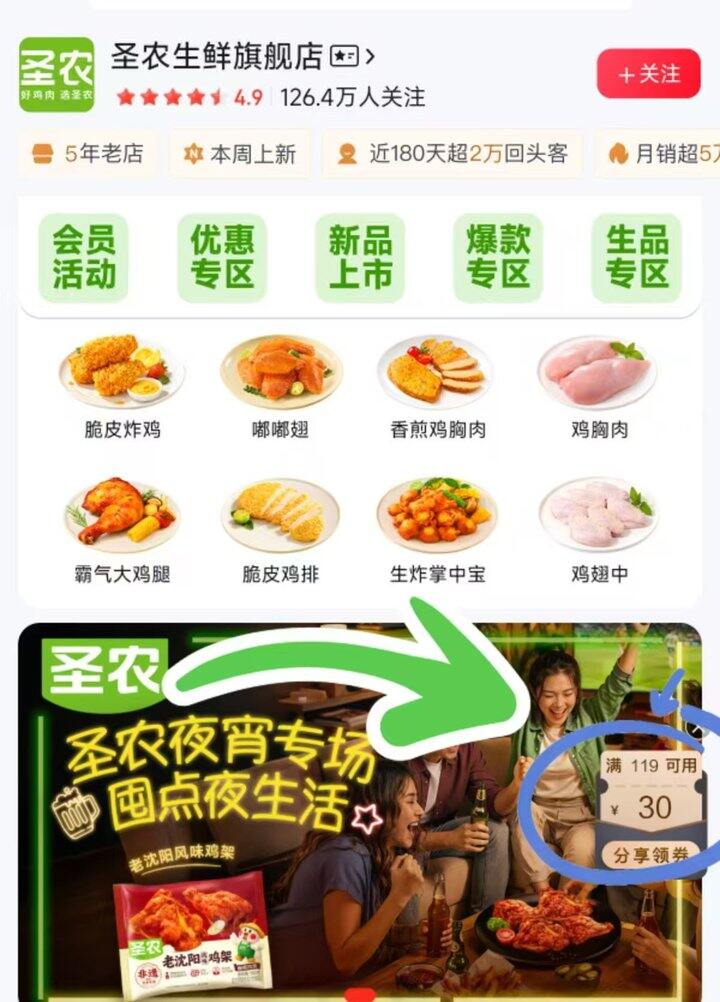720x1002 pixels.
Task: Go to 新品上市
Action: point(360,258)
